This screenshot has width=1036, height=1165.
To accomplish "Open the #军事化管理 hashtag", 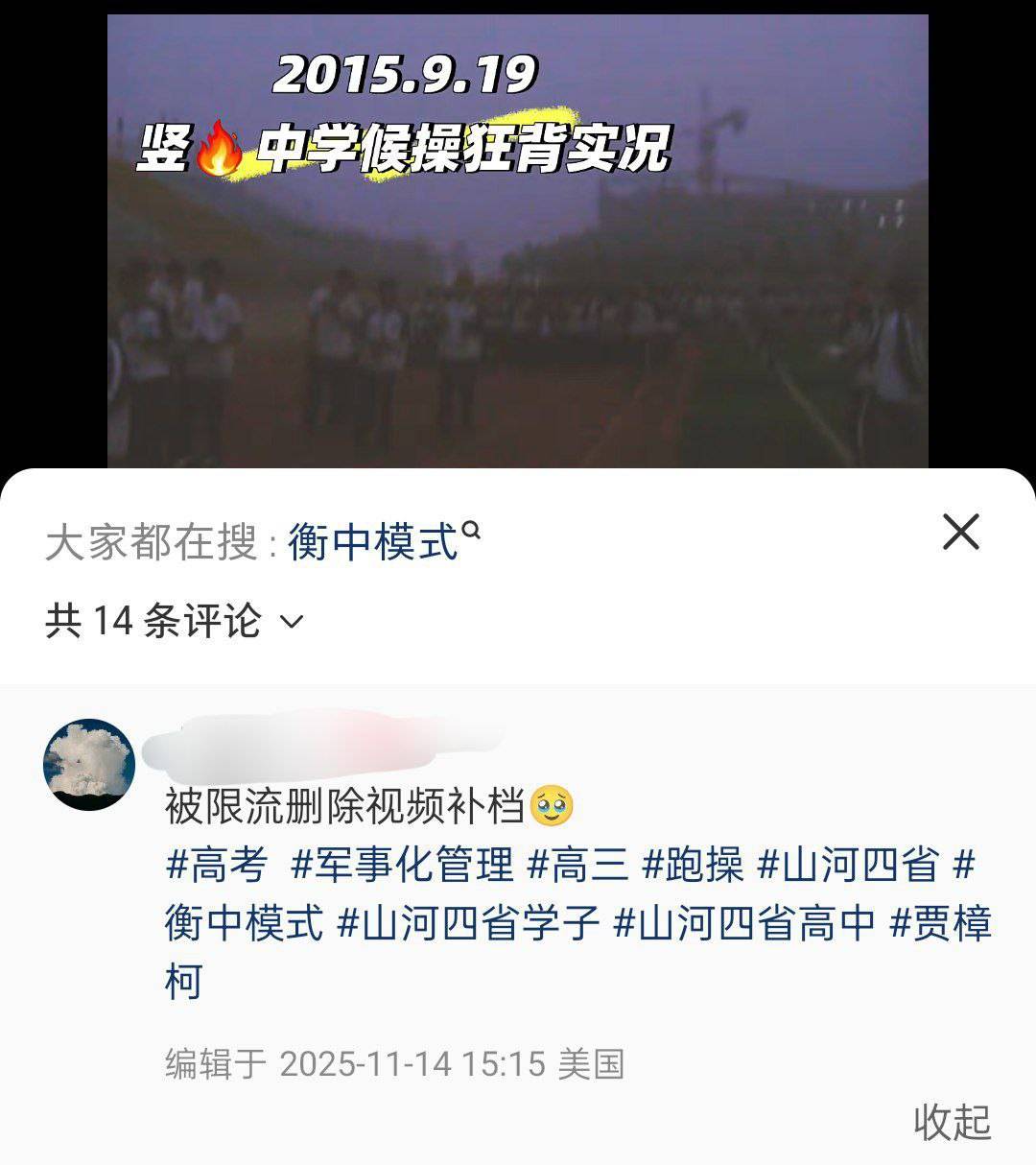I will pos(402,865).
